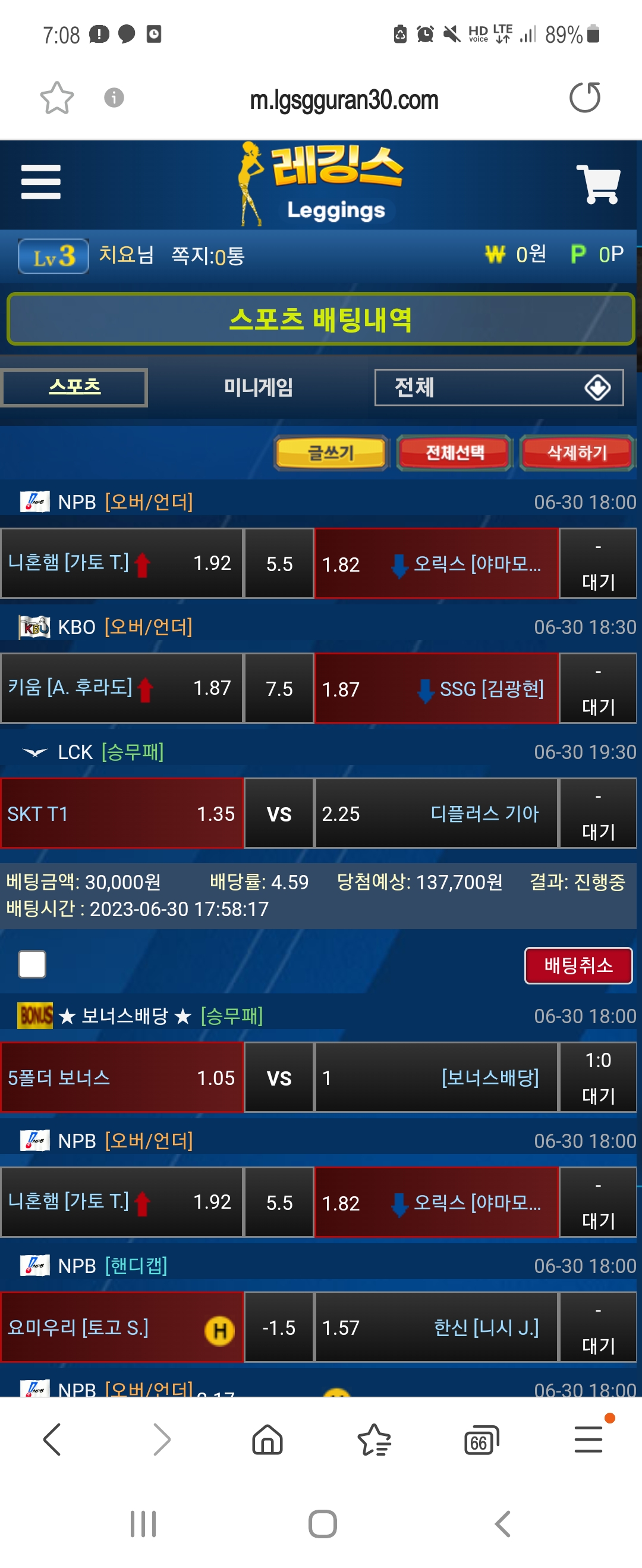Screen dimensions: 642x1568
Task: Go back to previous page in browser
Action: click(x=53, y=1440)
